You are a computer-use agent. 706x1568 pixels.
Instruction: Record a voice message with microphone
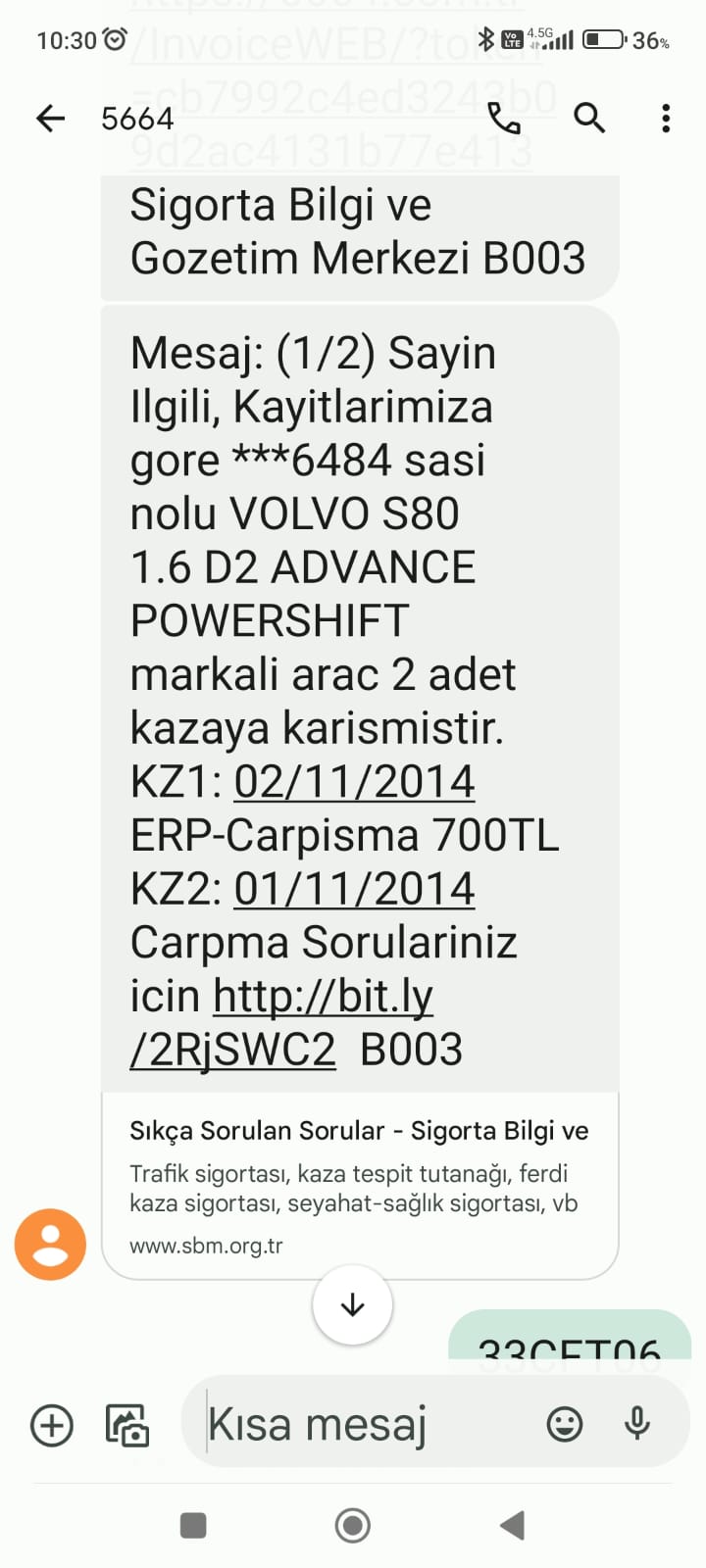pyautogui.click(x=637, y=1423)
